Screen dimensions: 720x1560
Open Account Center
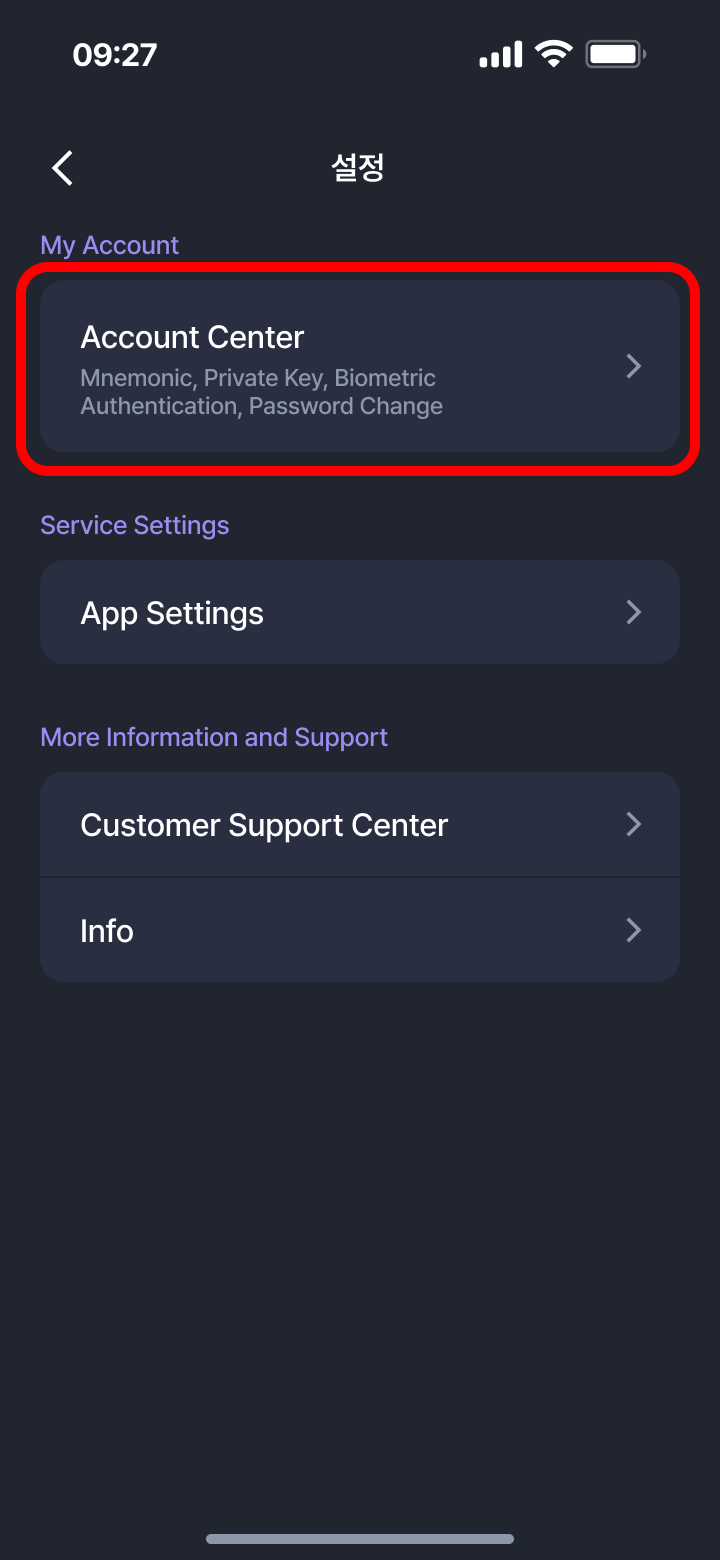tap(359, 366)
